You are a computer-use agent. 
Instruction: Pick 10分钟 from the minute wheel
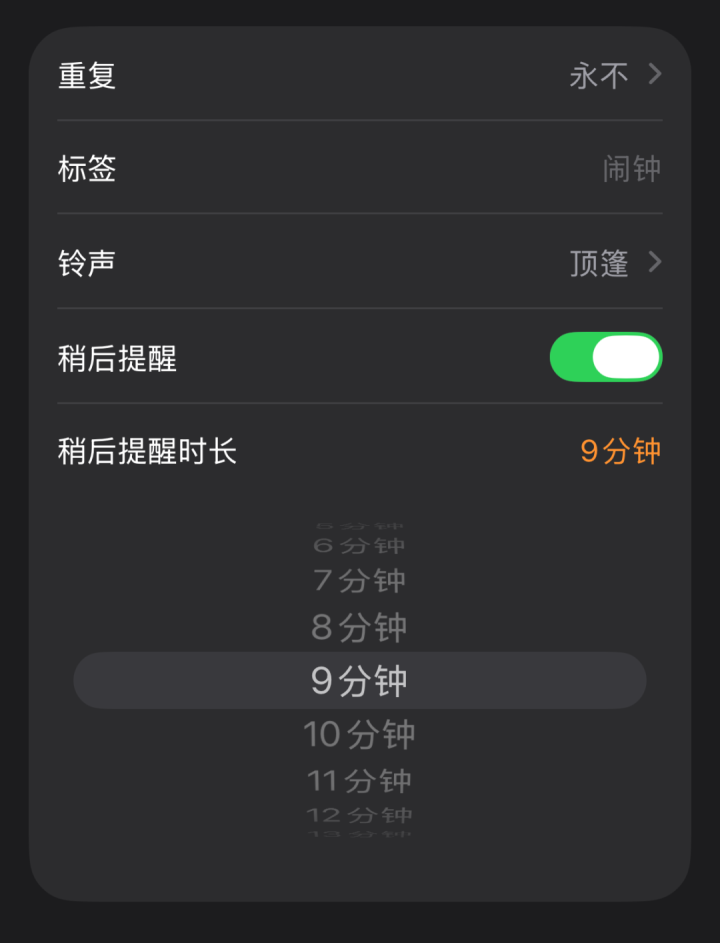click(x=358, y=734)
